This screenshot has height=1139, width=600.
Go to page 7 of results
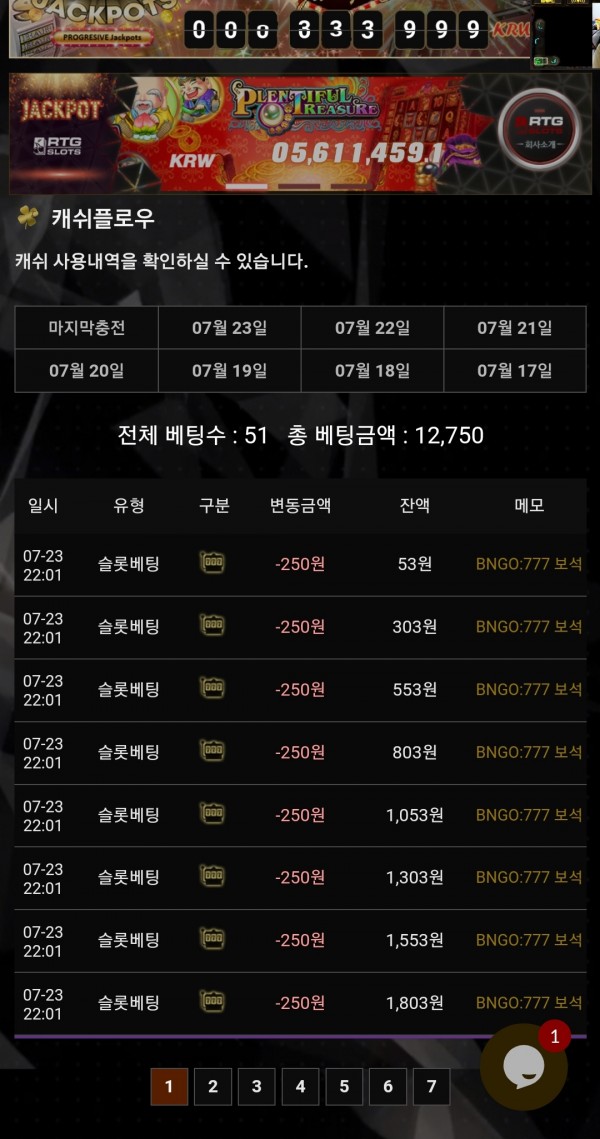coord(431,1086)
